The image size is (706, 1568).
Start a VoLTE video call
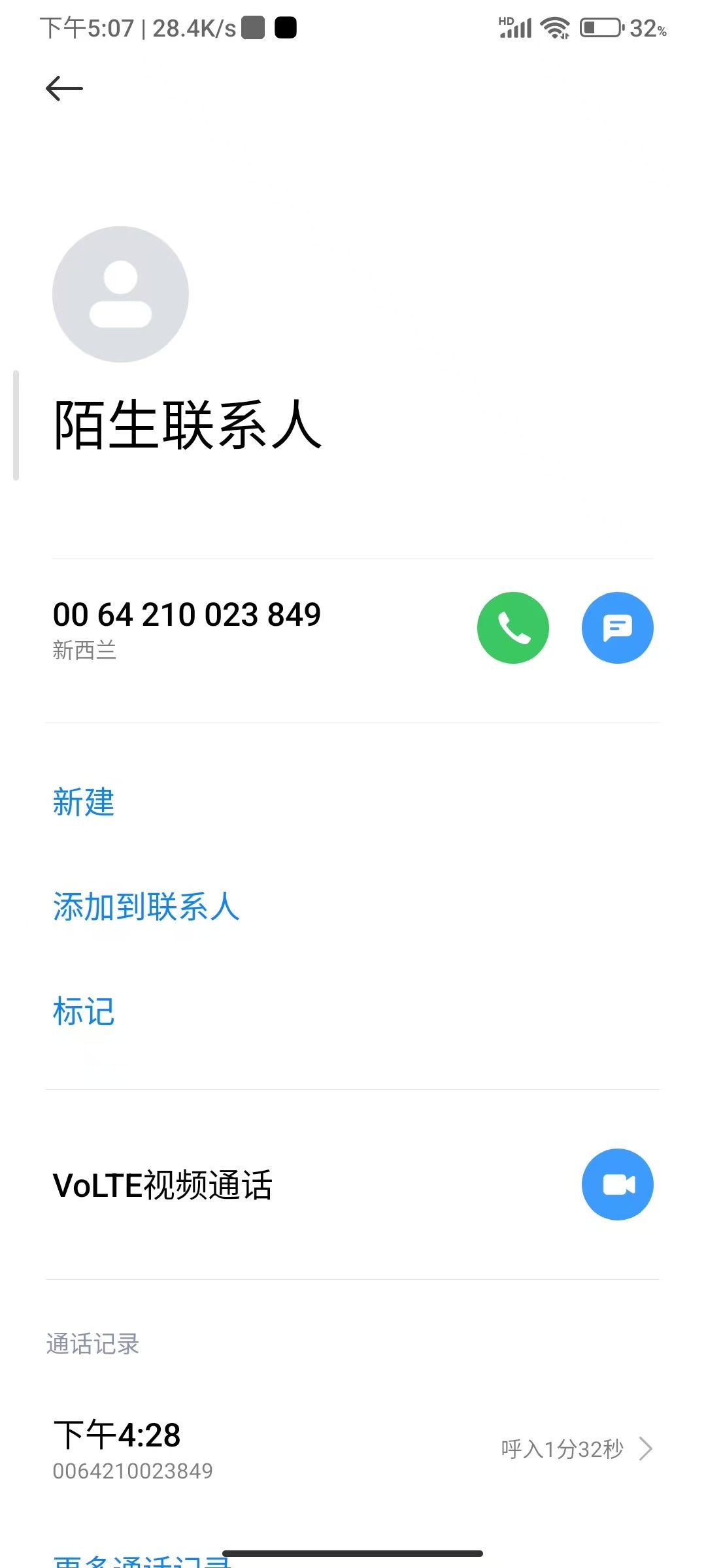[618, 1184]
